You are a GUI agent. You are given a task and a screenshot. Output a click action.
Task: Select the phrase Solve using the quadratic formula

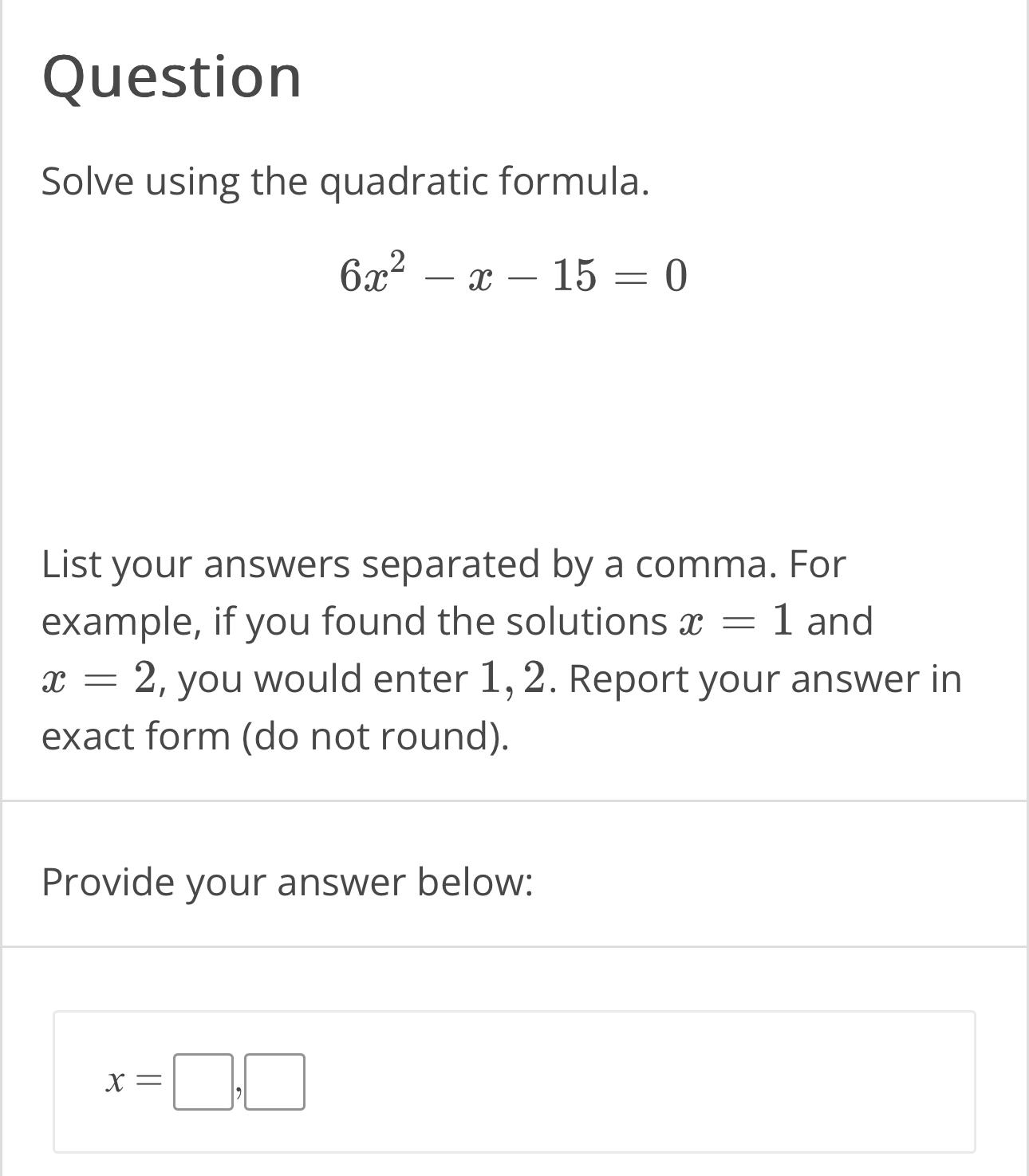[x=345, y=182]
